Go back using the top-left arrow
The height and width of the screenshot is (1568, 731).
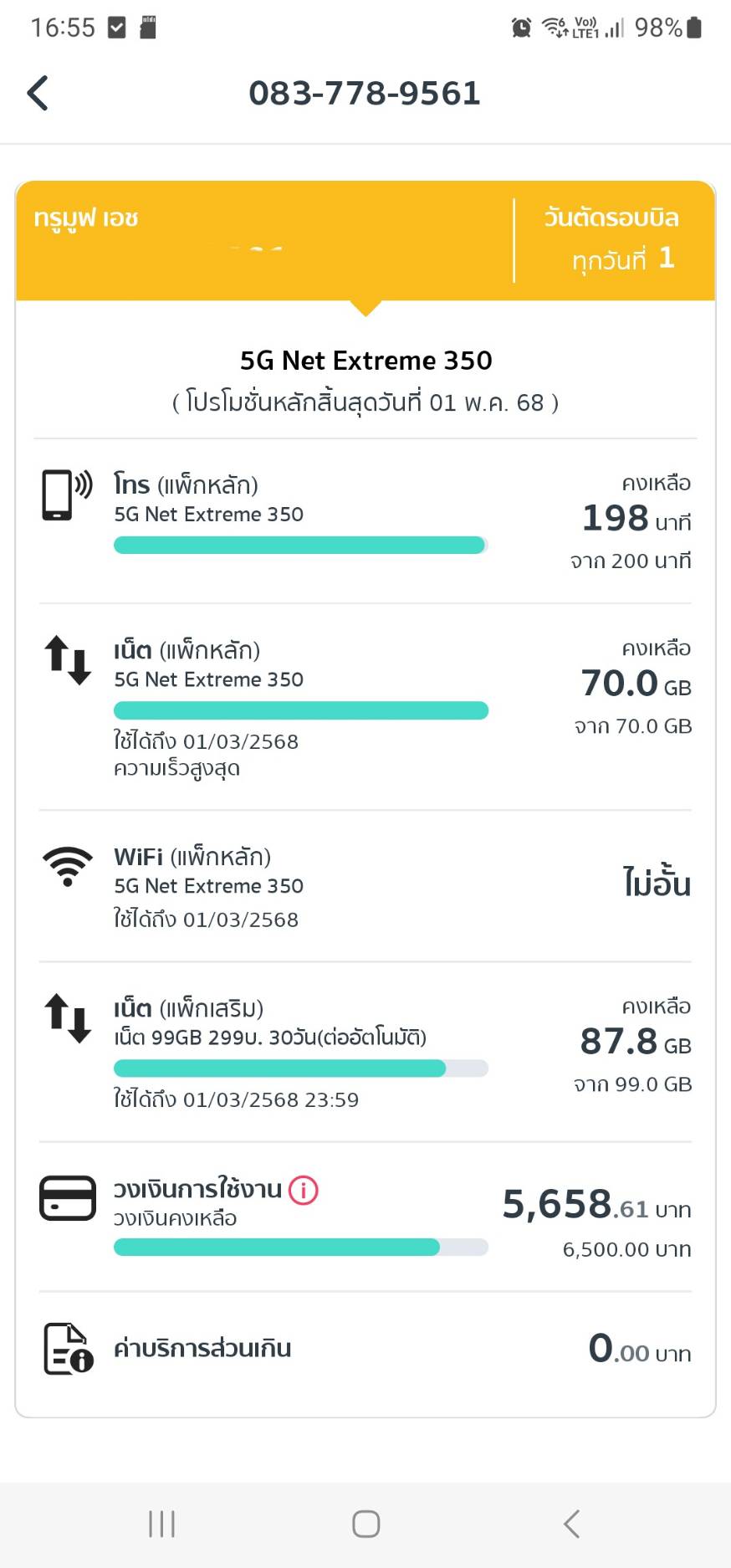tap(38, 93)
